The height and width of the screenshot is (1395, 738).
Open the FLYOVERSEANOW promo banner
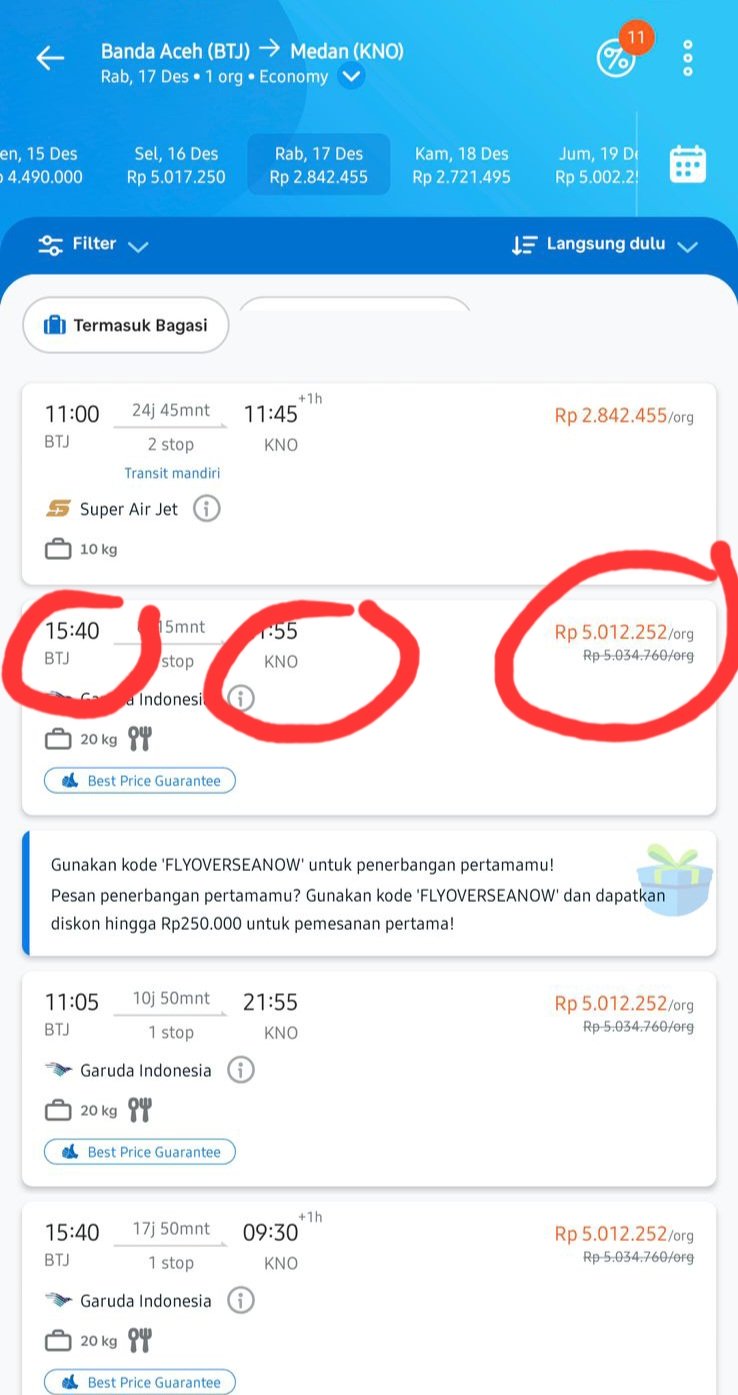click(368, 893)
